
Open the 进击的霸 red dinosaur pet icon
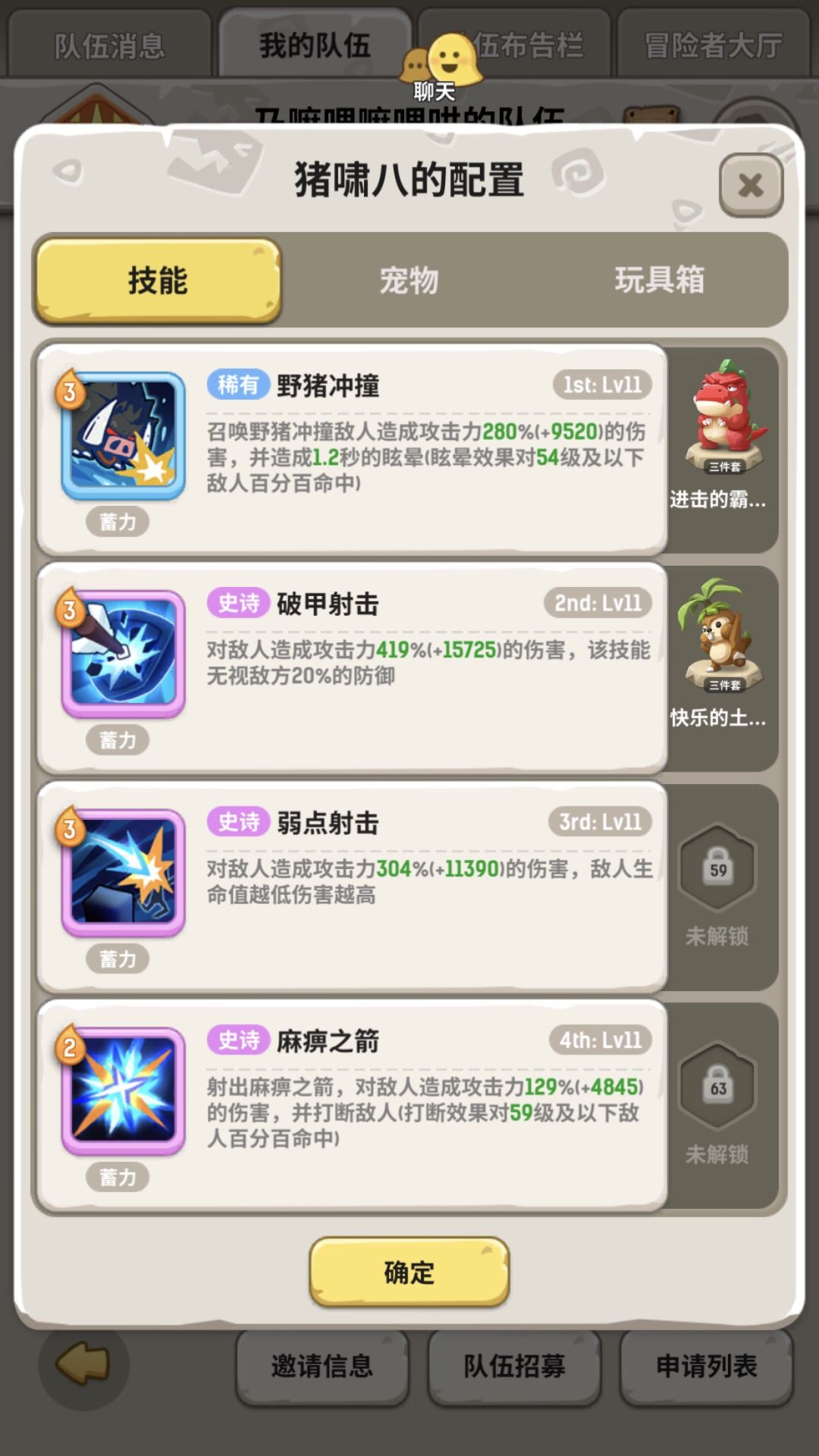pos(717,421)
